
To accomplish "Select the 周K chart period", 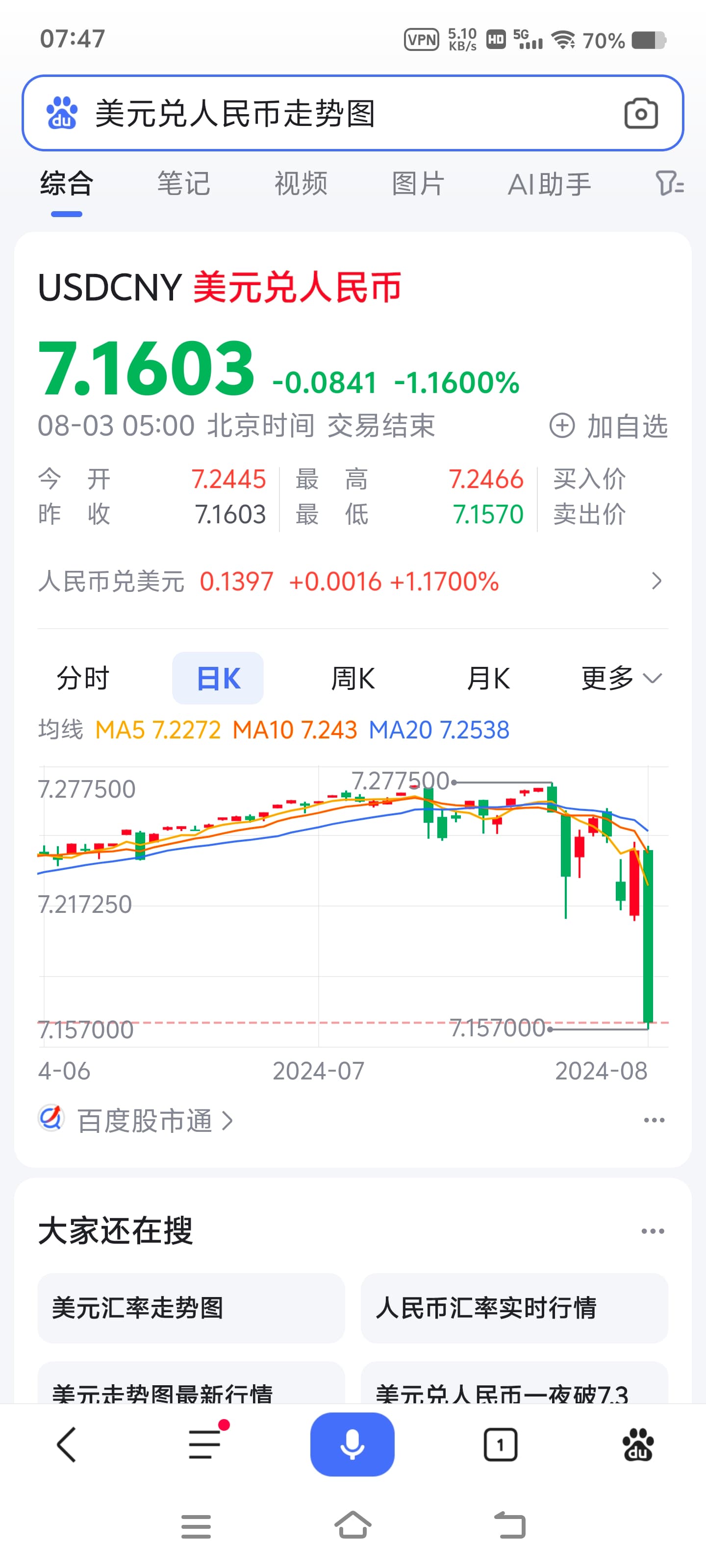I will click(x=353, y=678).
